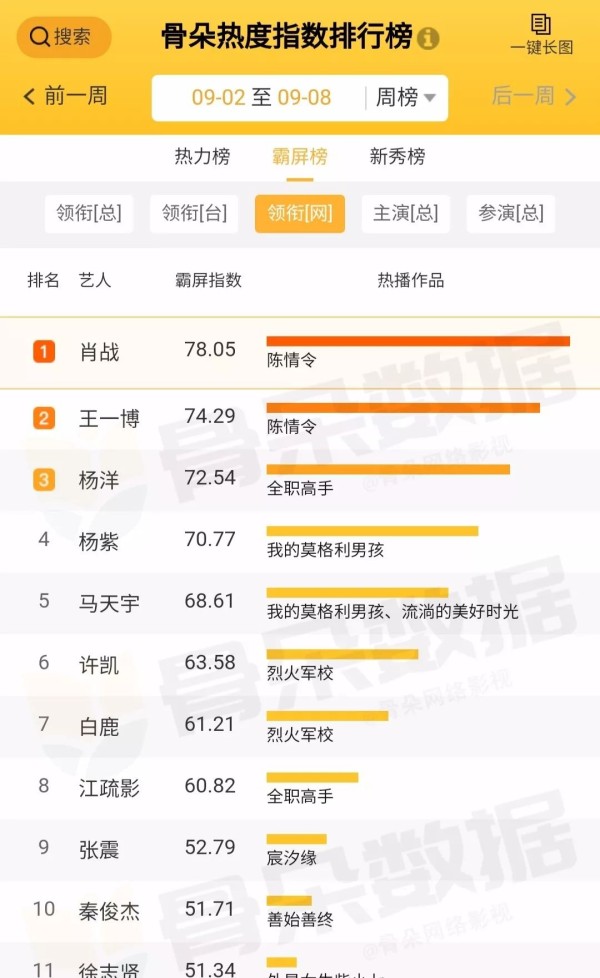Go to the previous week 前一周
Image resolution: width=600 pixels, height=978 pixels.
[65, 96]
